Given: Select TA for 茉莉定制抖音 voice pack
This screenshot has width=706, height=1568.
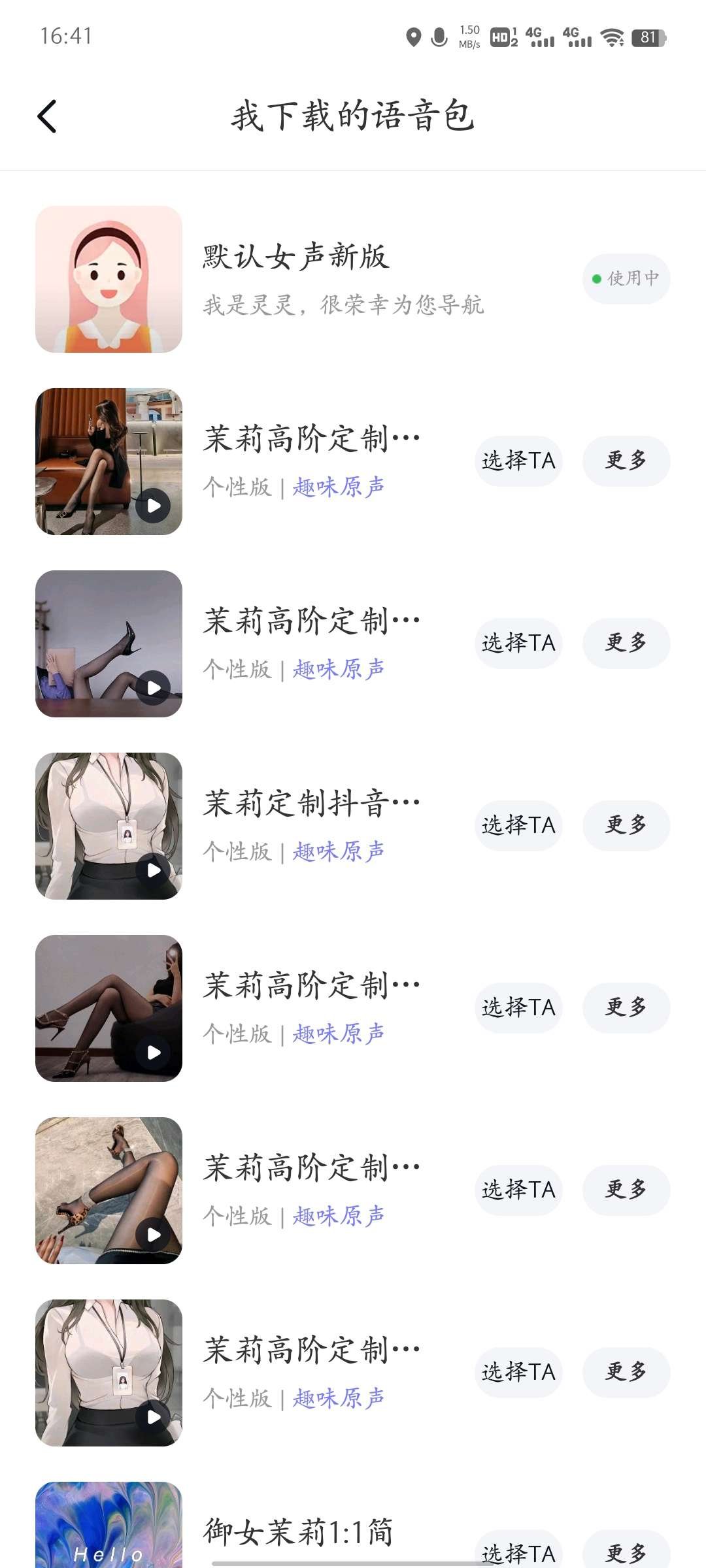Looking at the screenshot, I should pos(518,826).
